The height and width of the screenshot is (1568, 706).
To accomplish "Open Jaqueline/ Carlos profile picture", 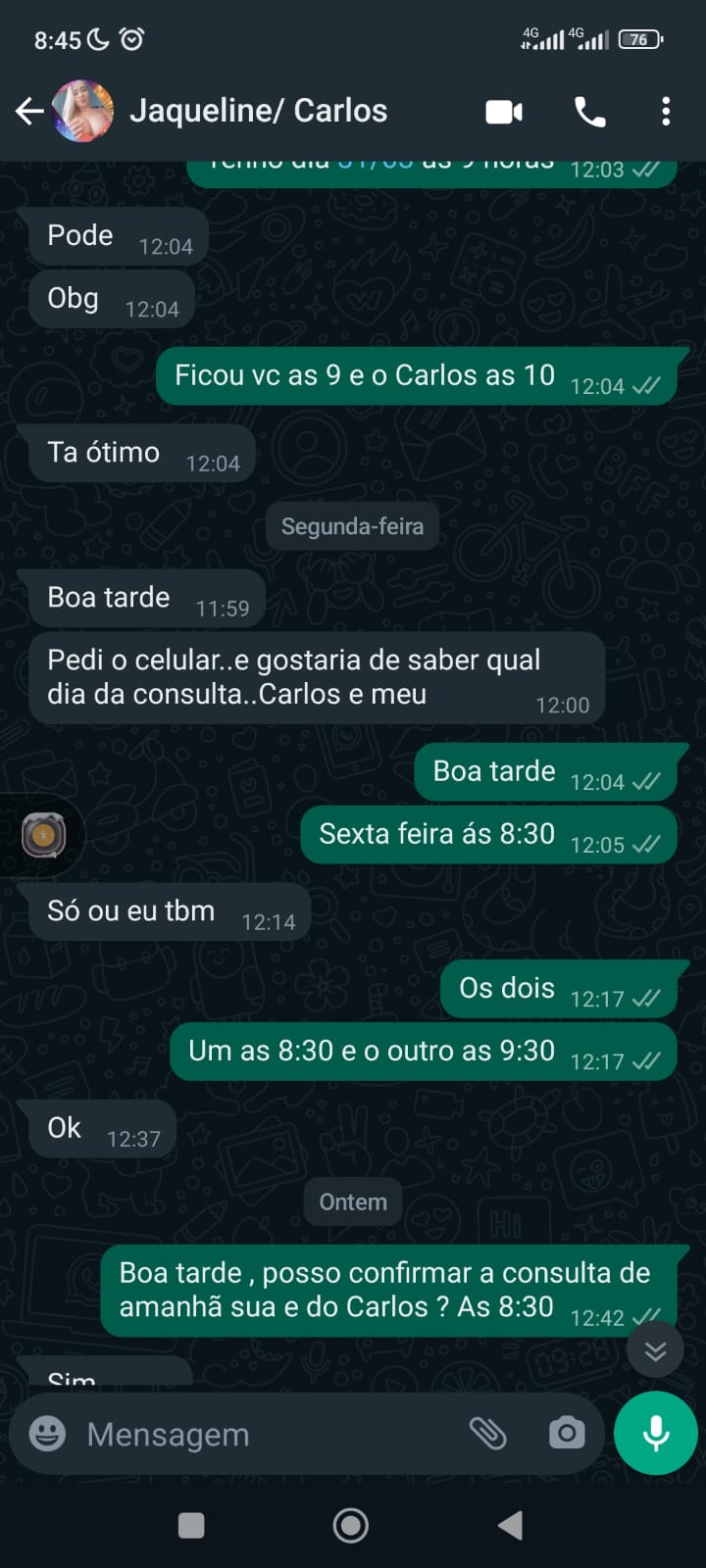I will 82,112.
